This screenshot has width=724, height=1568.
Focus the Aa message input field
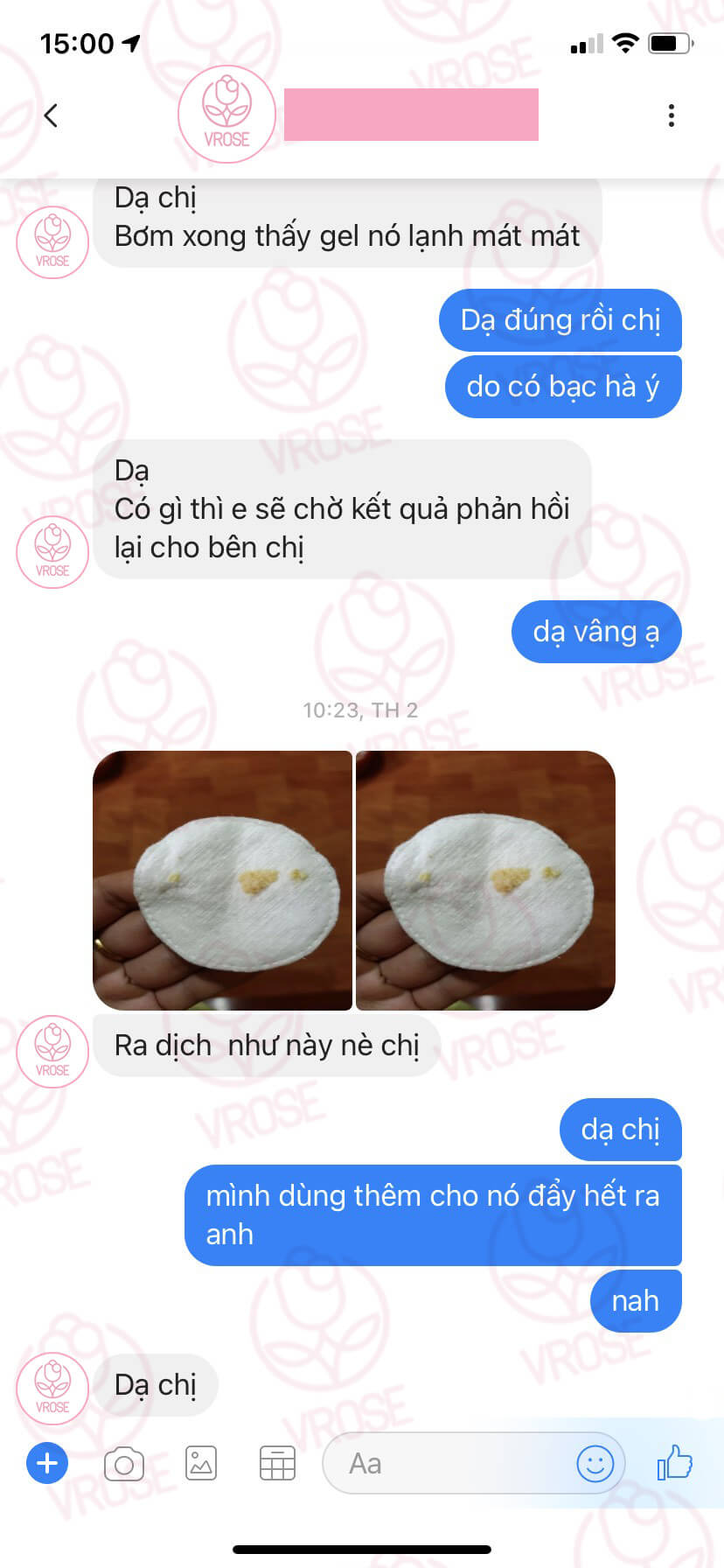click(x=446, y=1463)
